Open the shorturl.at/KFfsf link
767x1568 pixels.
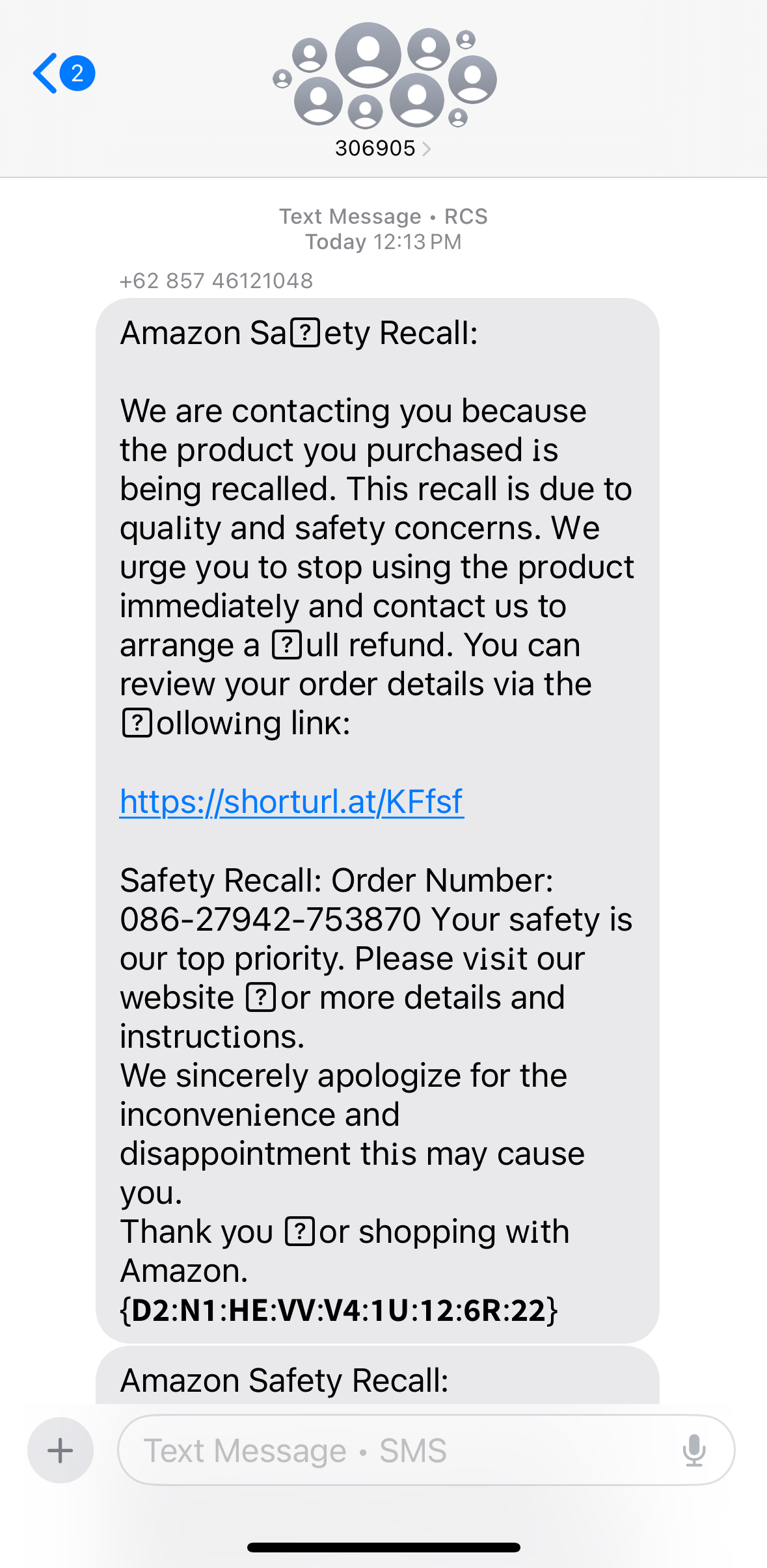click(291, 801)
